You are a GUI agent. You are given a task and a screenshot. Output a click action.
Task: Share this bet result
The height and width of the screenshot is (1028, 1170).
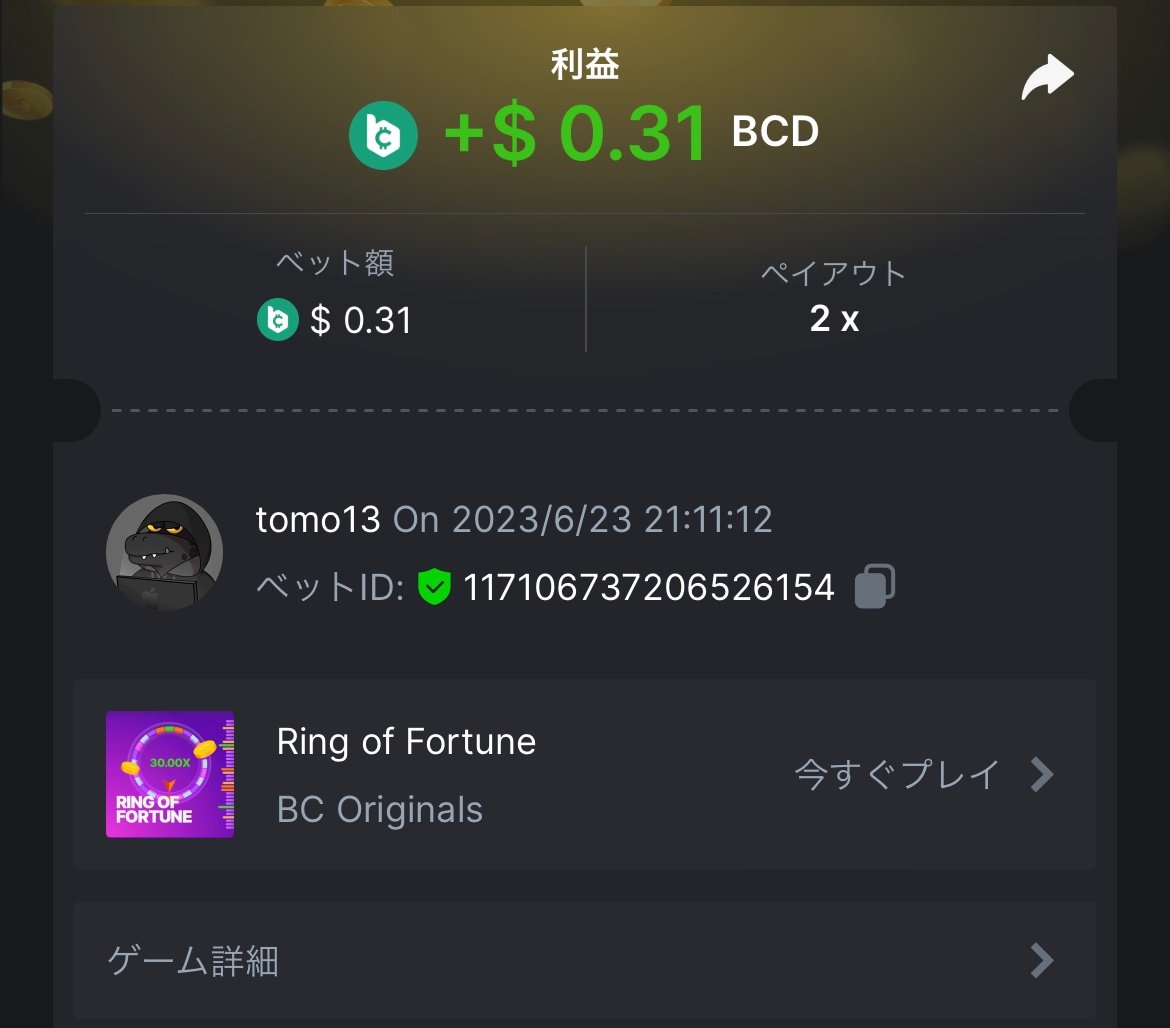coord(1046,78)
